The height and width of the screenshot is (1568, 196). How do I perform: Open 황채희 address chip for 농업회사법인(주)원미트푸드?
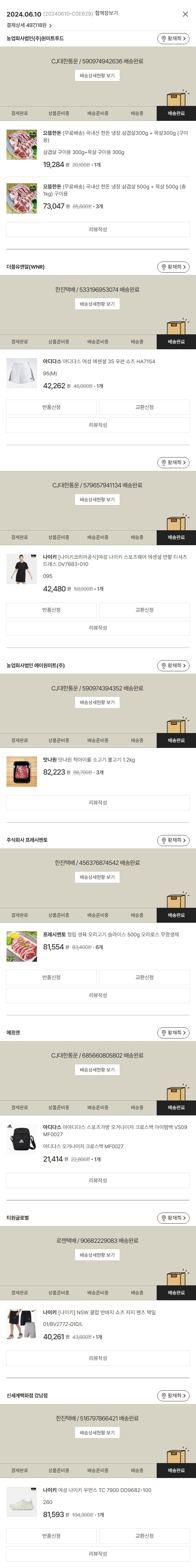(x=173, y=38)
